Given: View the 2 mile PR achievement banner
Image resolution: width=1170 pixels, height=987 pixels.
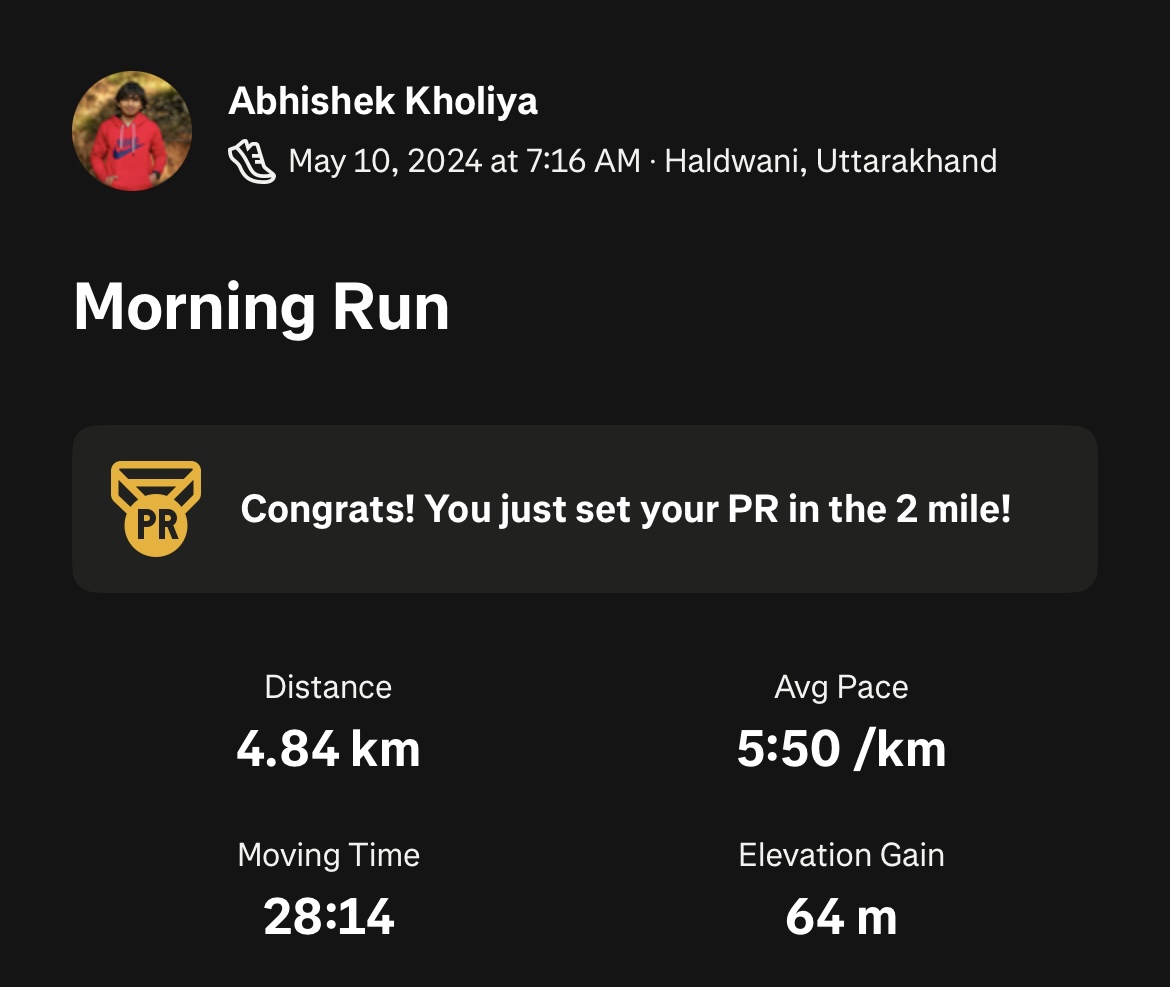Looking at the screenshot, I should [x=585, y=509].
